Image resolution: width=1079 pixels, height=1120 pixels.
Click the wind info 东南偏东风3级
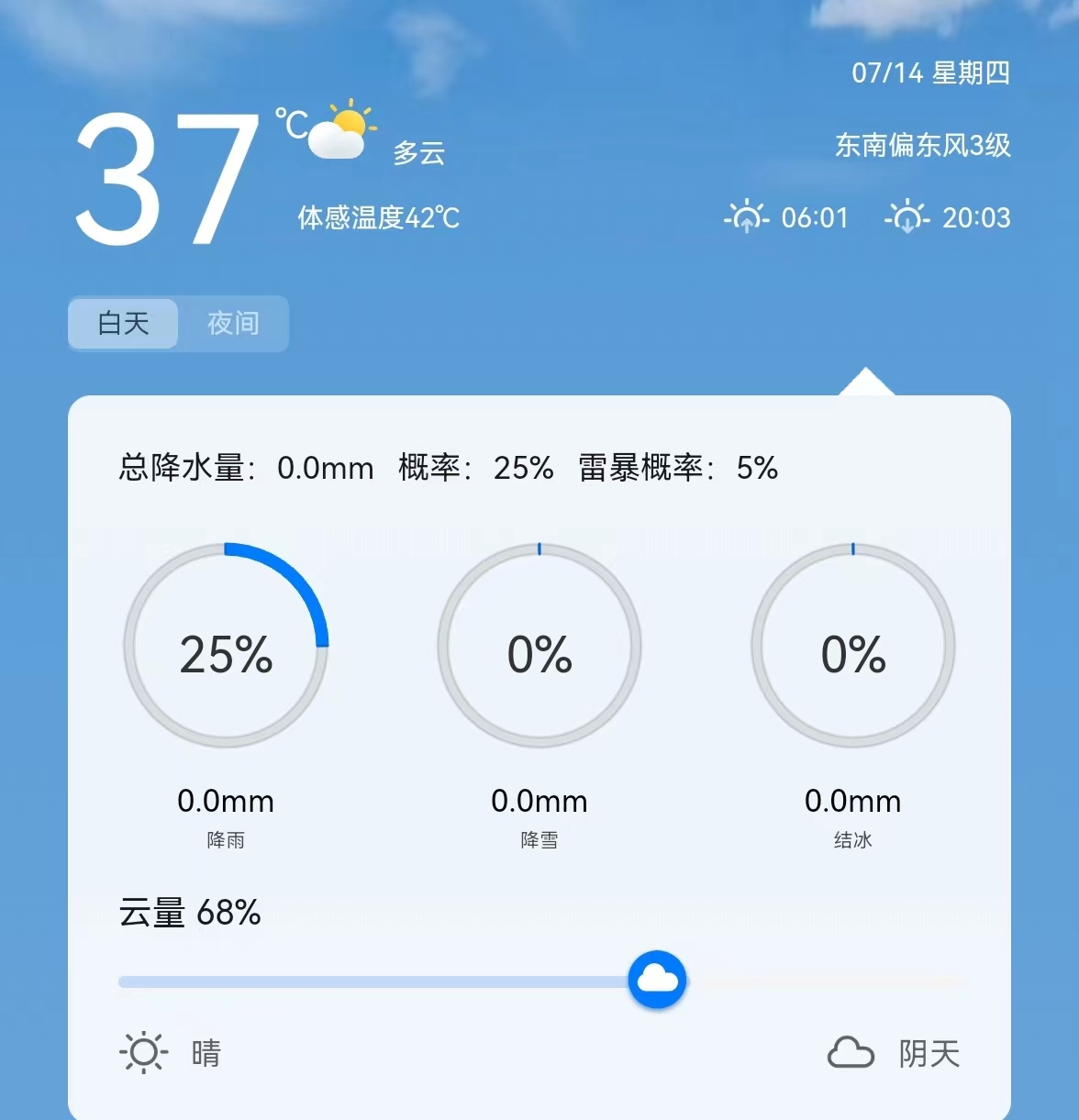click(x=921, y=145)
